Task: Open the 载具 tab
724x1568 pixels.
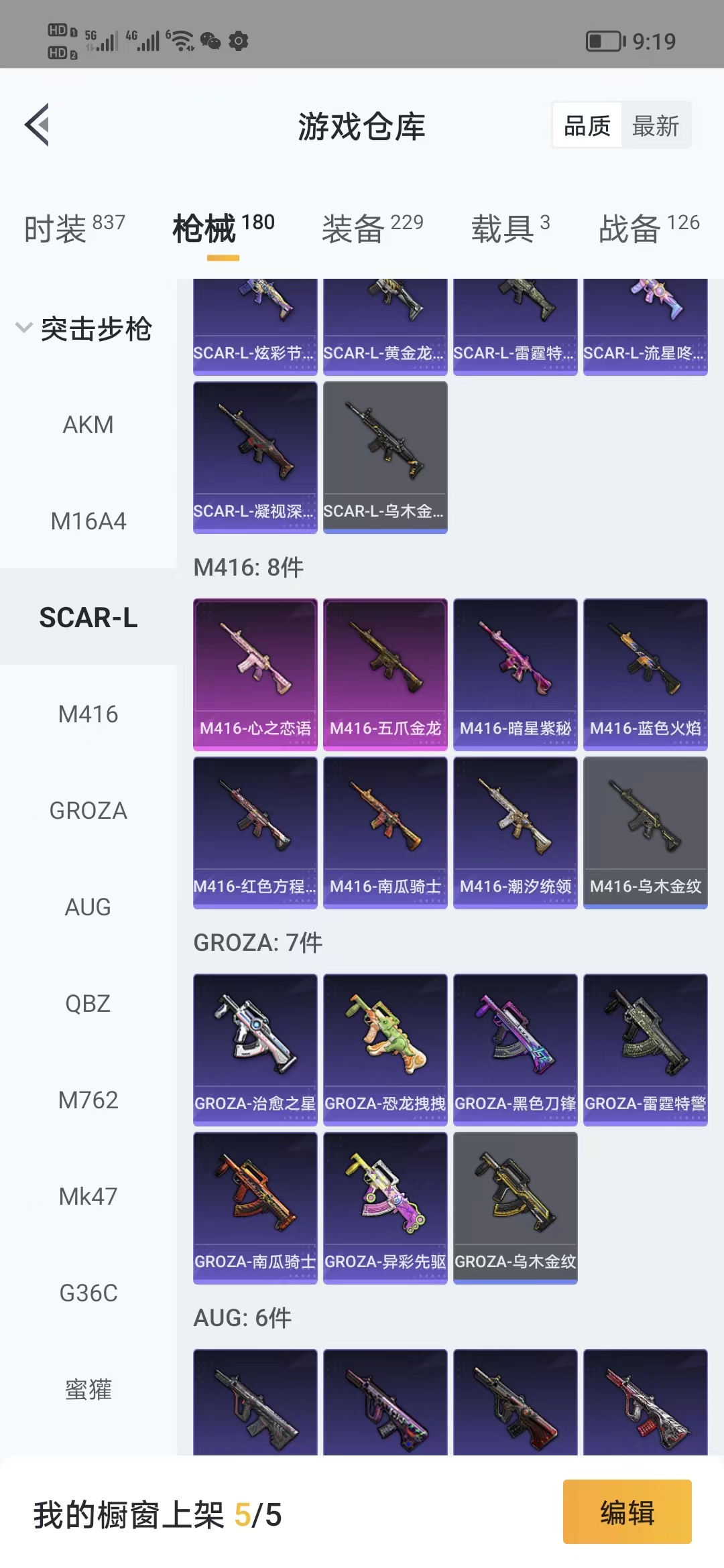Action: [x=510, y=228]
